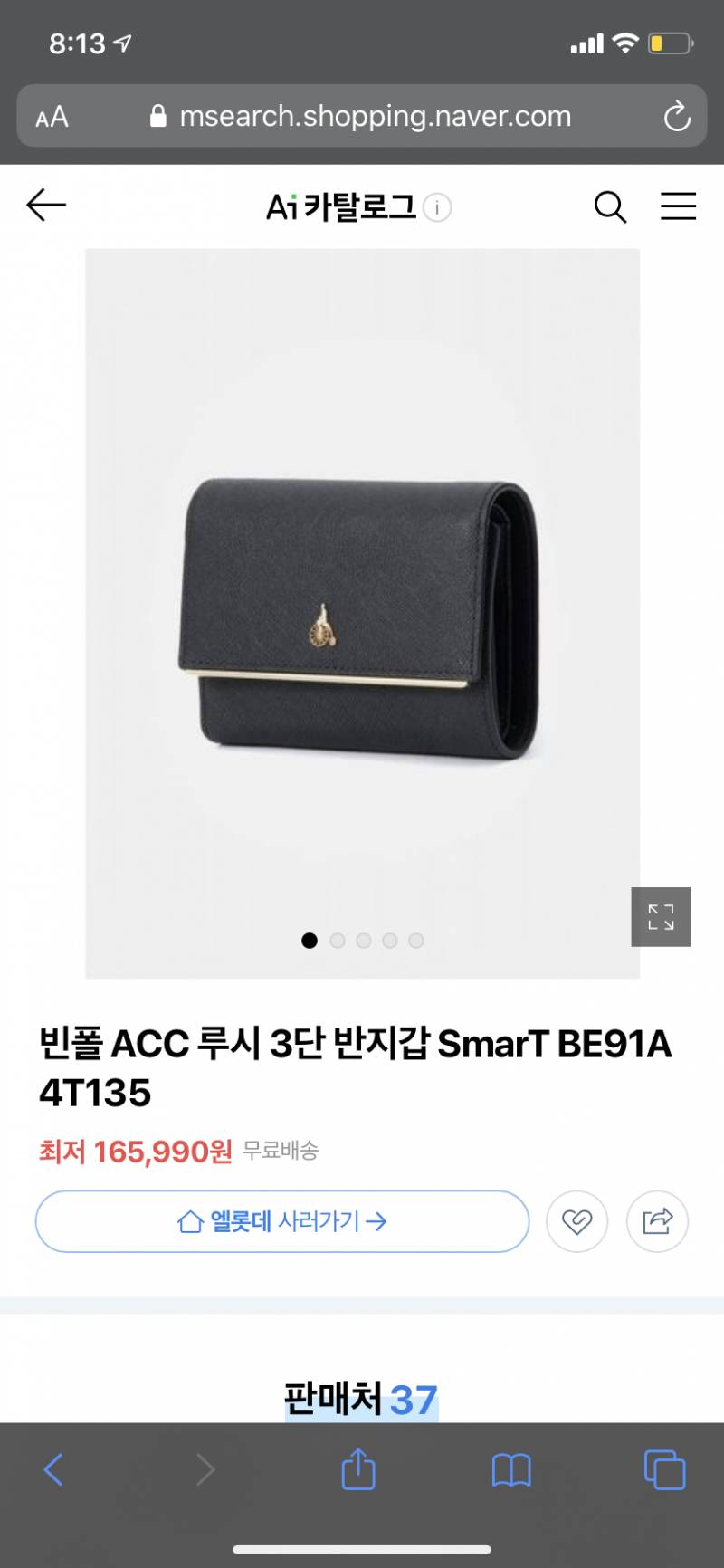The image size is (724, 1568).
Task: Reload the page
Action: click(x=676, y=117)
